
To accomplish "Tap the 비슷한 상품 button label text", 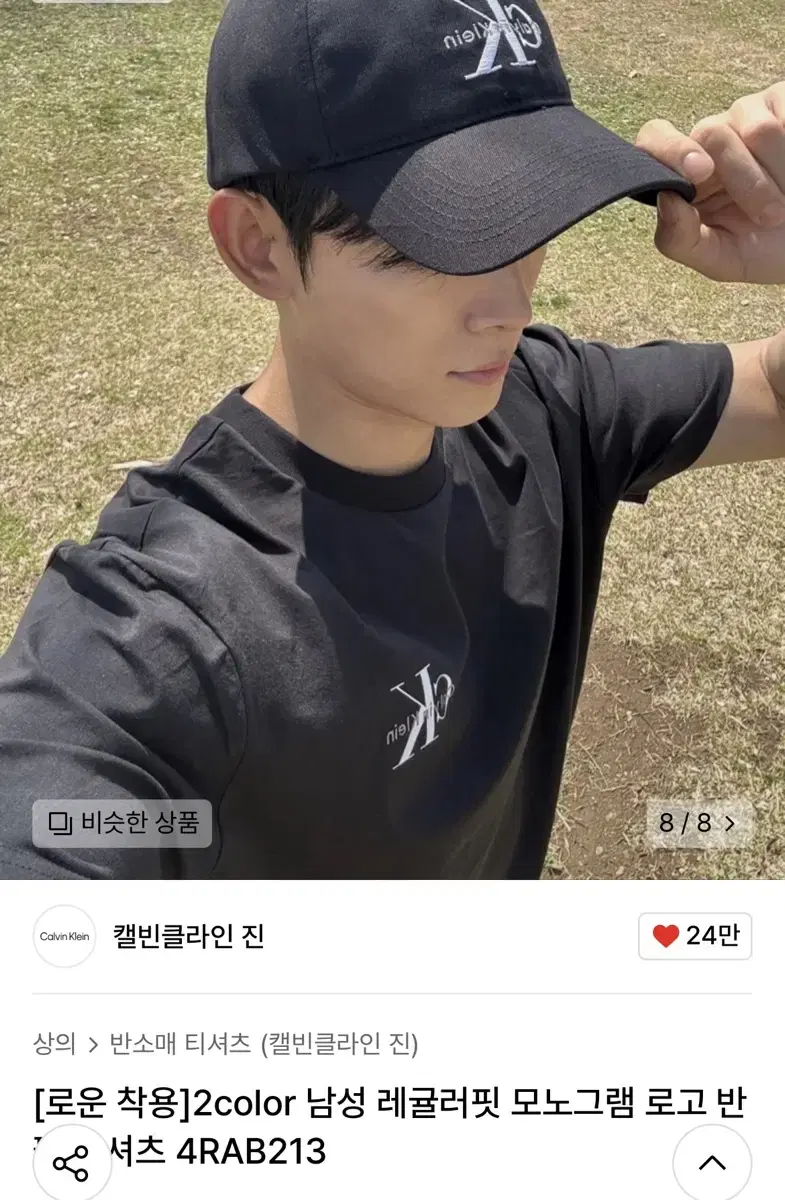I will (140, 822).
